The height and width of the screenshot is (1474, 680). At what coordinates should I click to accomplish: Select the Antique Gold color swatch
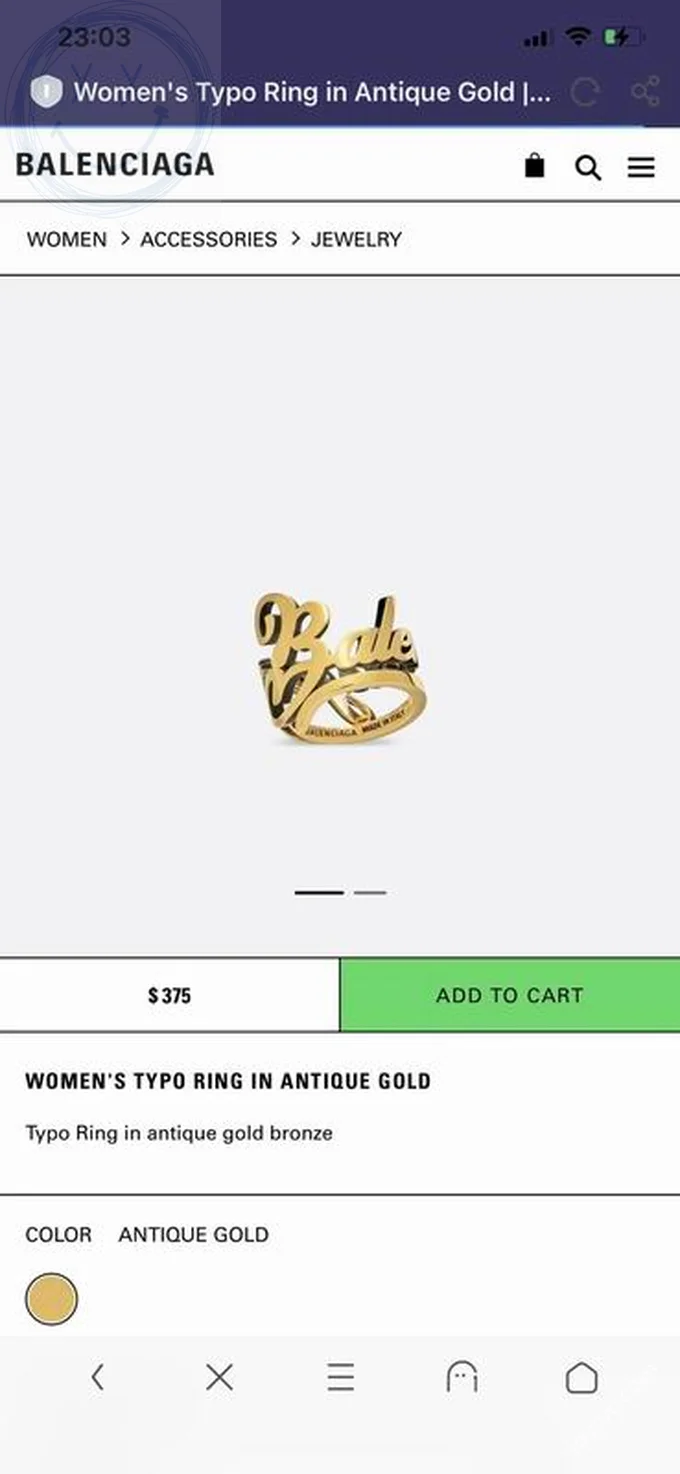pos(51,1299)
